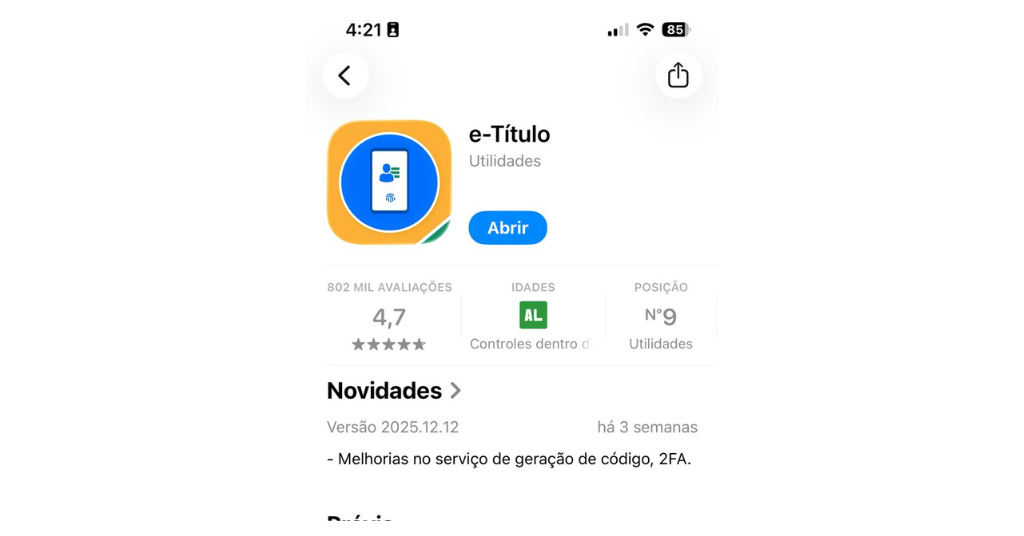The height and width of the screenshot is (536, 1024).
Task: Check the Idades age rating info
Action: 532,316
